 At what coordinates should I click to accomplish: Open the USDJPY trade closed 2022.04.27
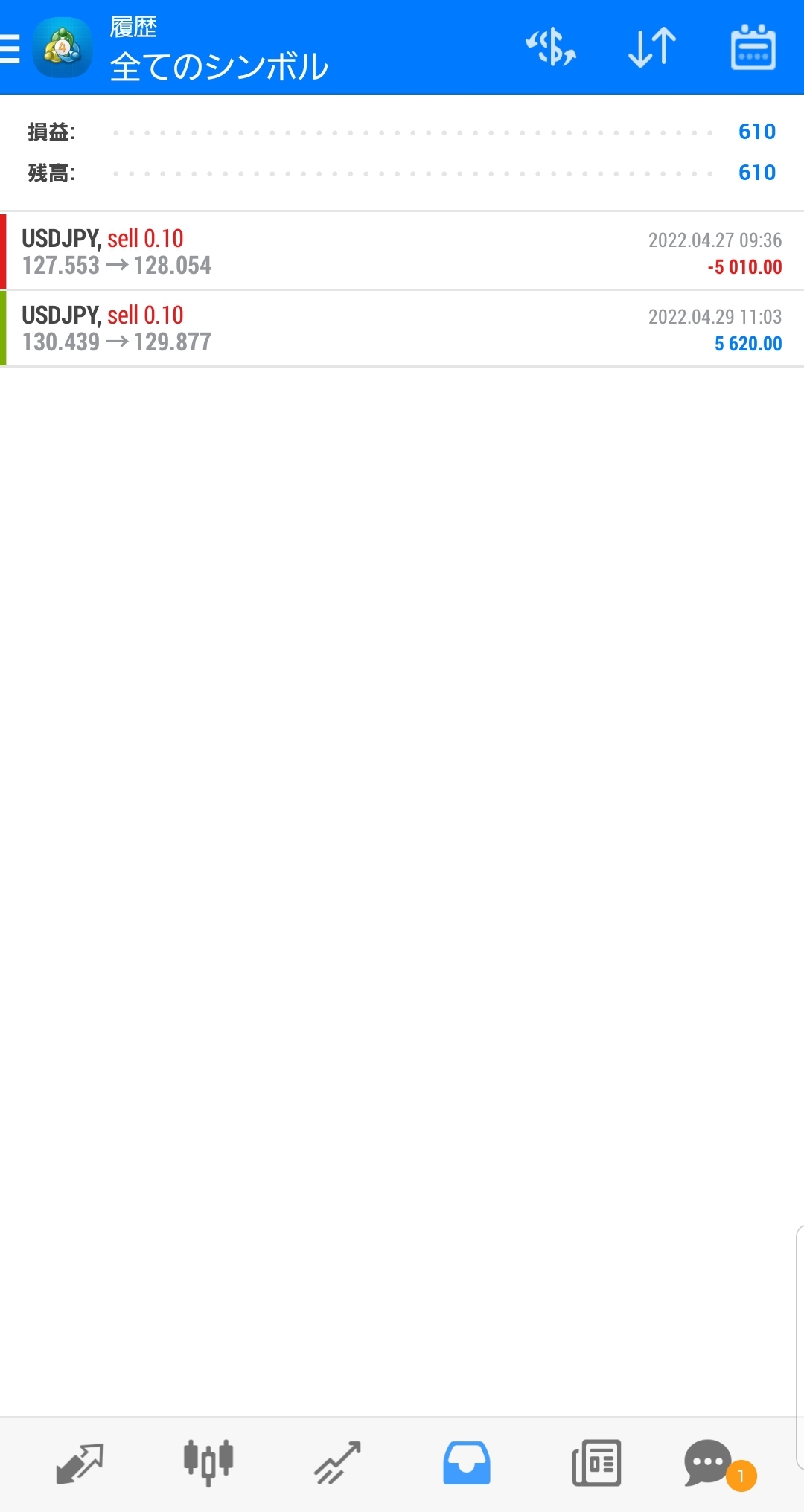402,252
